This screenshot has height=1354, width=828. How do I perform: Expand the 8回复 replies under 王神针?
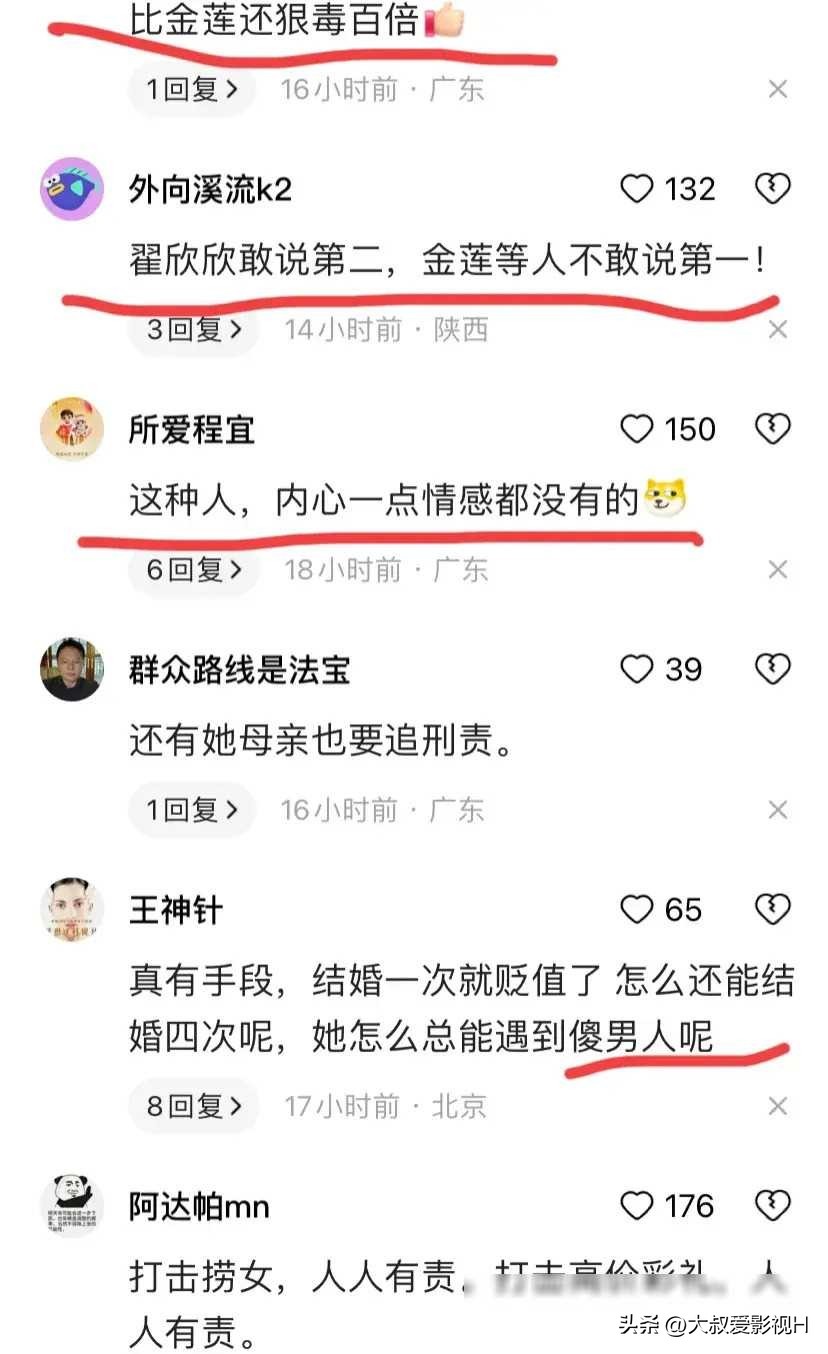[x=193, y=1106]
